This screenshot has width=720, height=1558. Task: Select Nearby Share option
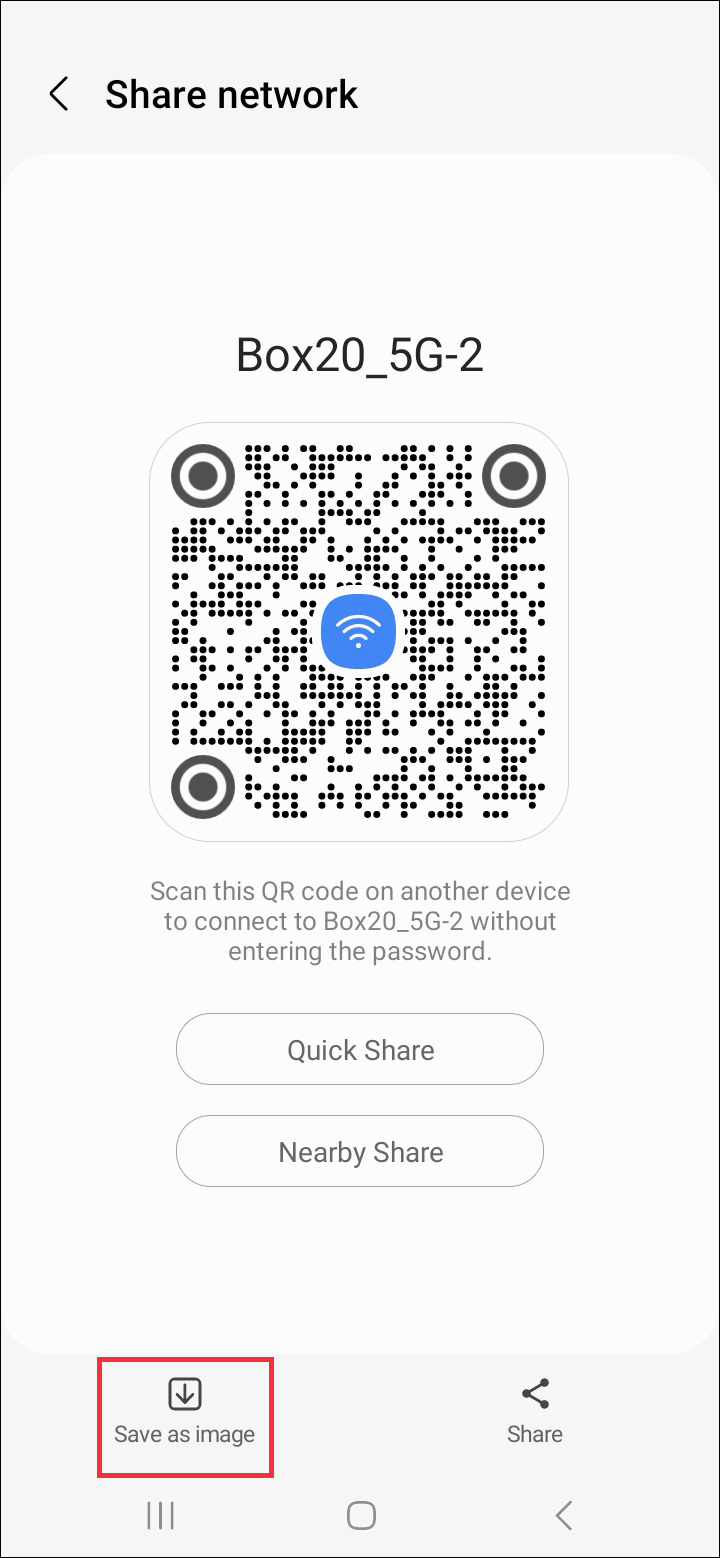(x=360, y=1152)
